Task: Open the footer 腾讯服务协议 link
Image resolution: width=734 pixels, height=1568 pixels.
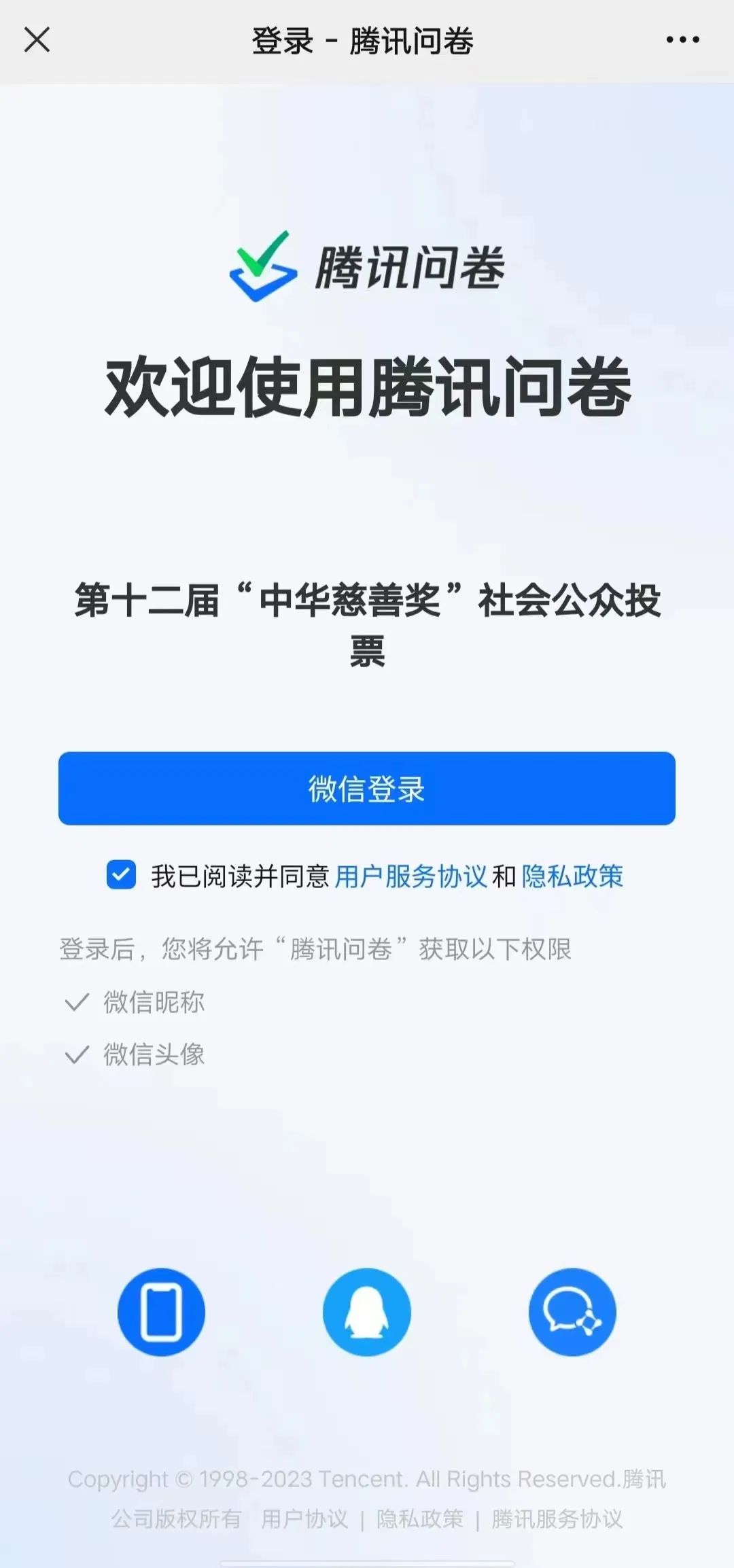Action: tap(557, 1519)
